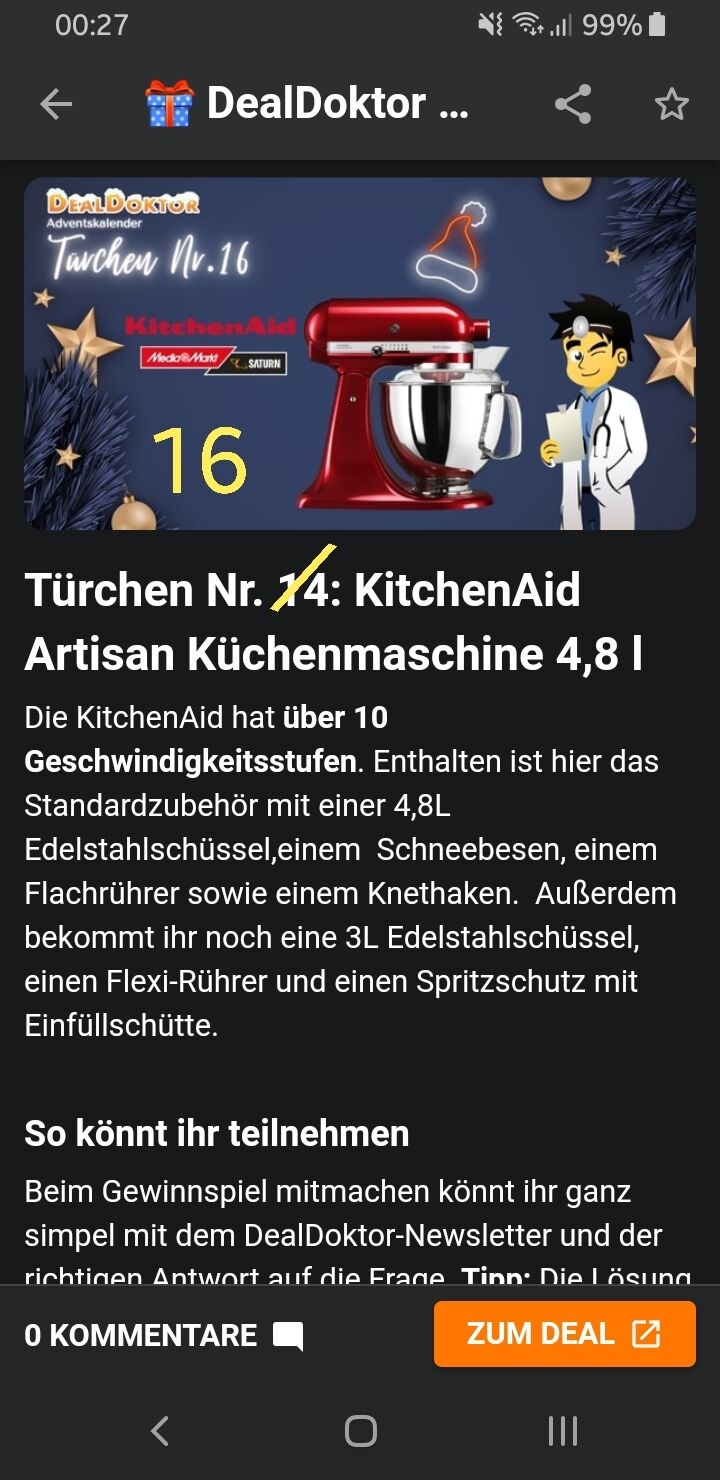Favorite this deal with the star

coord(671,104)
